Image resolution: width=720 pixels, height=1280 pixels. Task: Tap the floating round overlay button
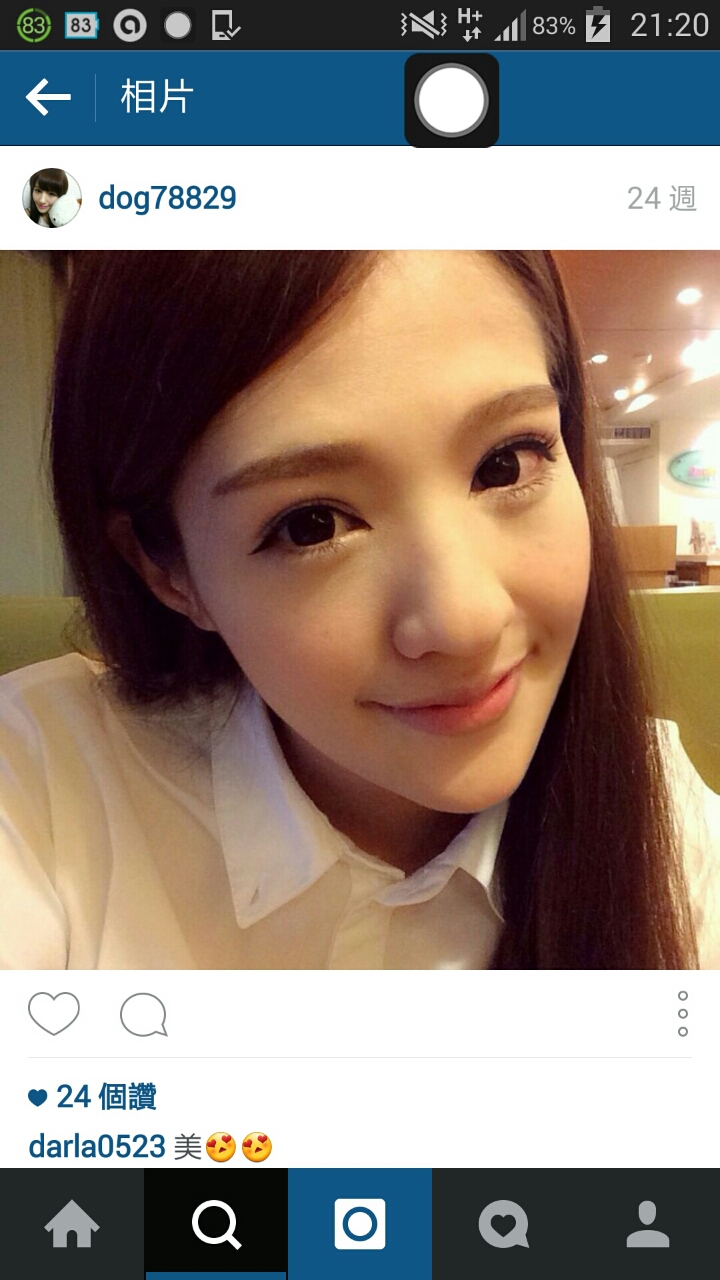pos(452,100)
